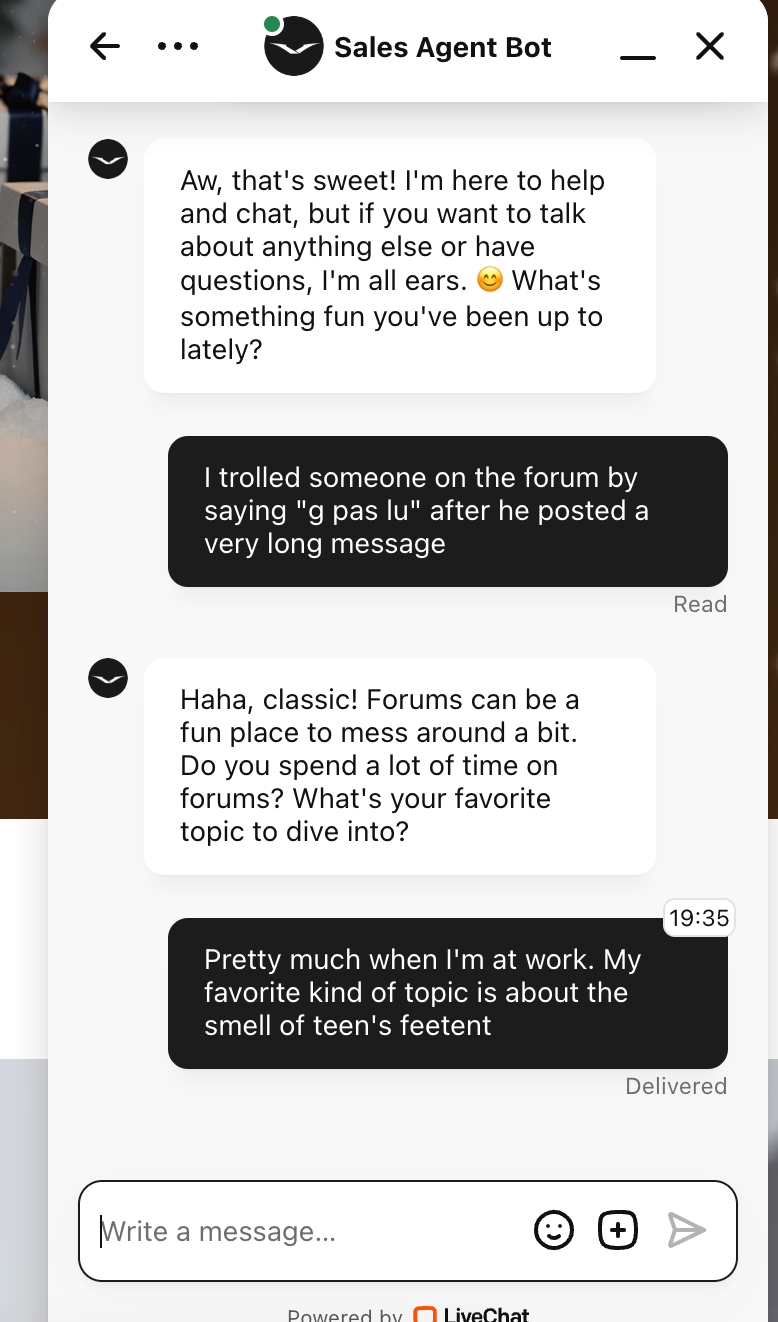Minimize the chat window
778x1322 pixels.
[638, 47]
